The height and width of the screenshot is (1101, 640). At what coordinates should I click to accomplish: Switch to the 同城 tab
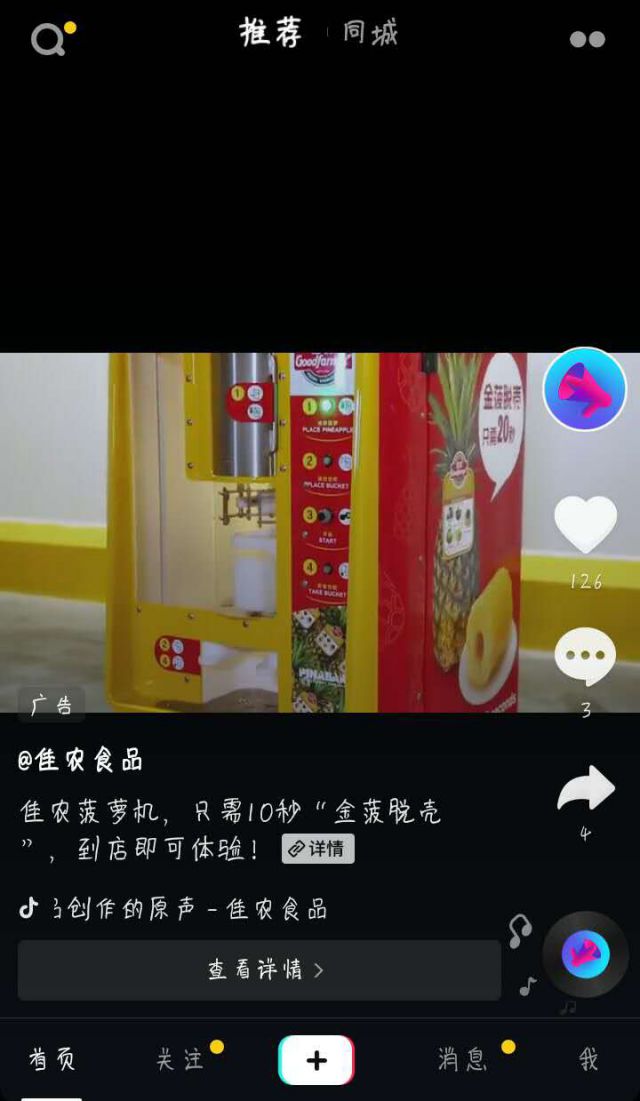point(370,33)
